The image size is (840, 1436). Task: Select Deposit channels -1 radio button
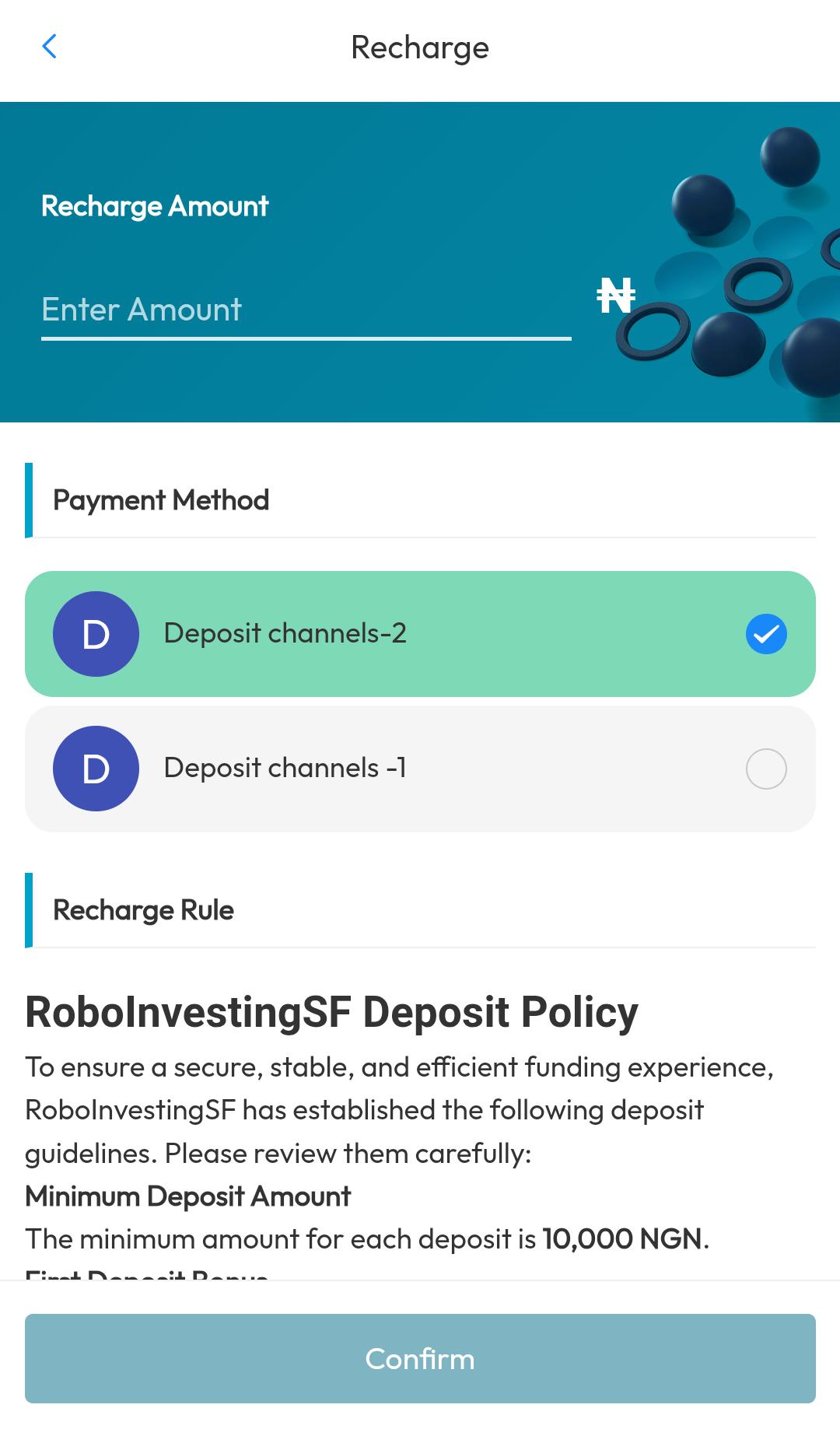(766, 769)
